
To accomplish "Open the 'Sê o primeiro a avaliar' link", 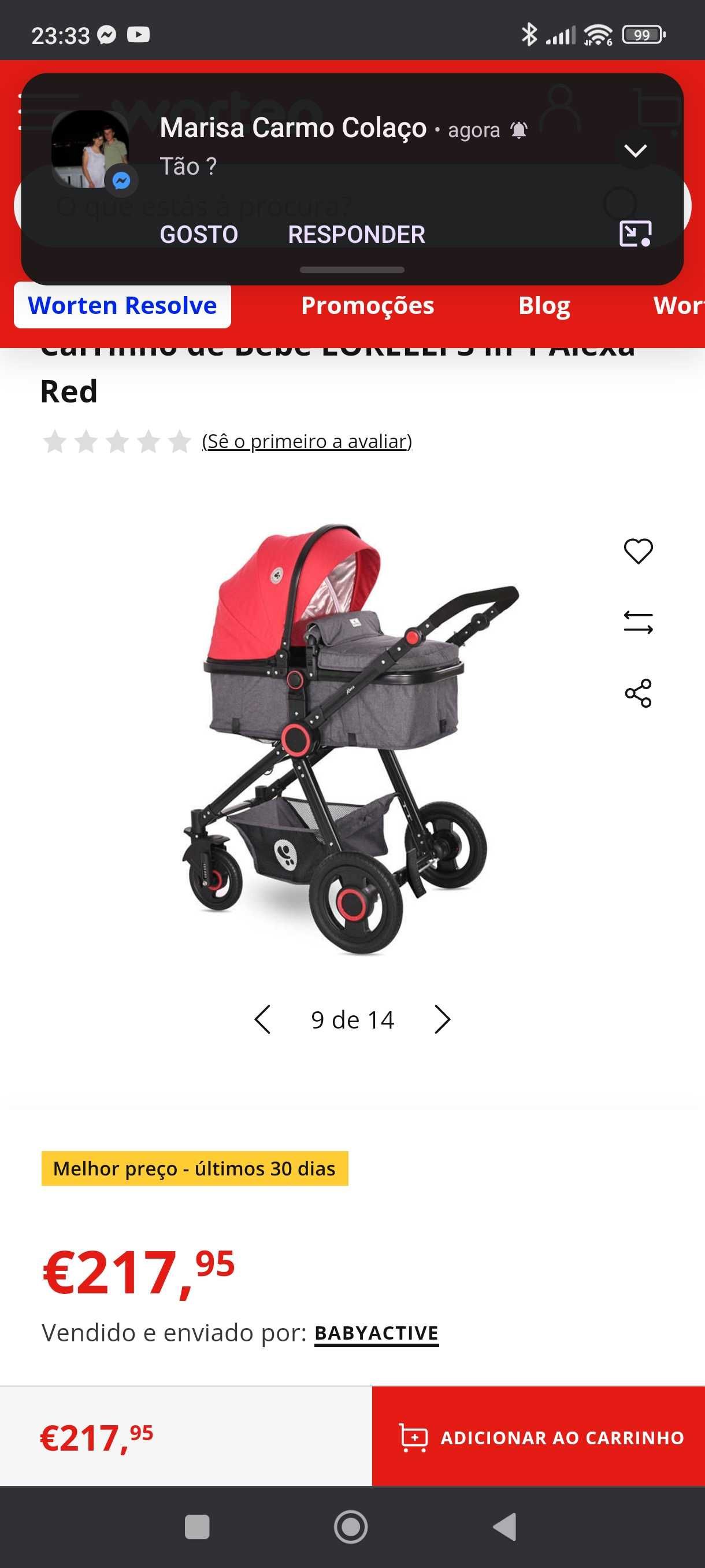I will pos(307,441).
